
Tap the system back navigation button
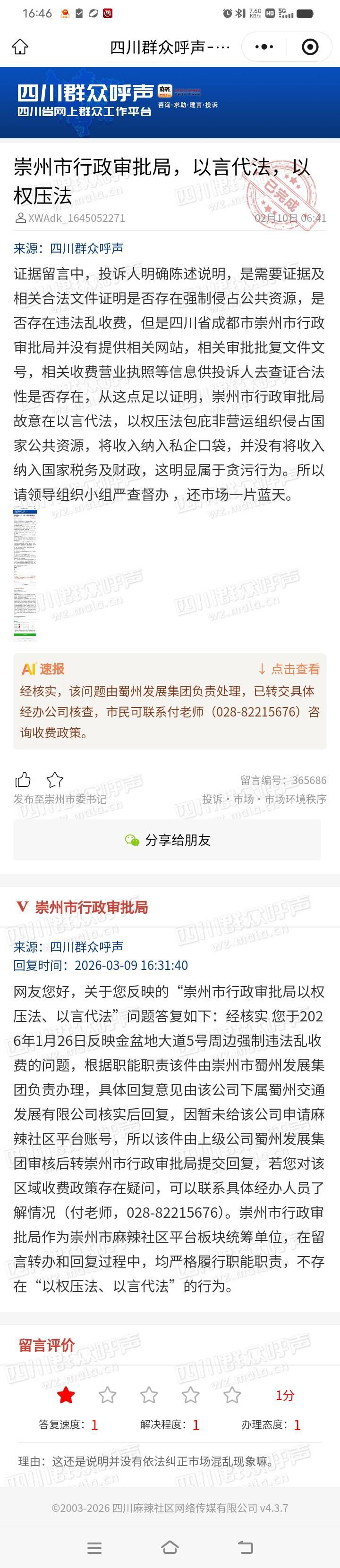(x=245, y=1547)
